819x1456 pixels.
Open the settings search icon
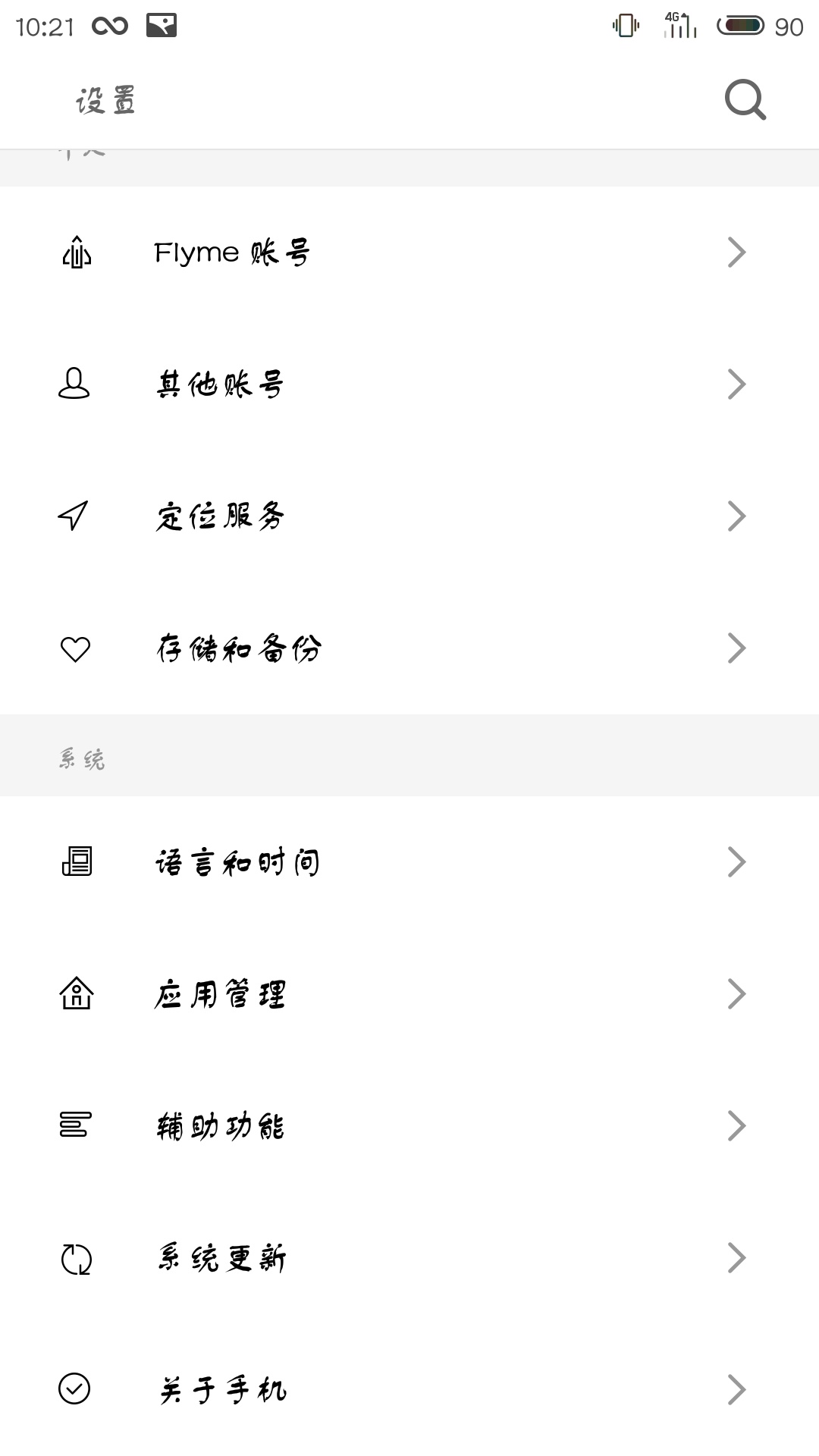[745, 100]
